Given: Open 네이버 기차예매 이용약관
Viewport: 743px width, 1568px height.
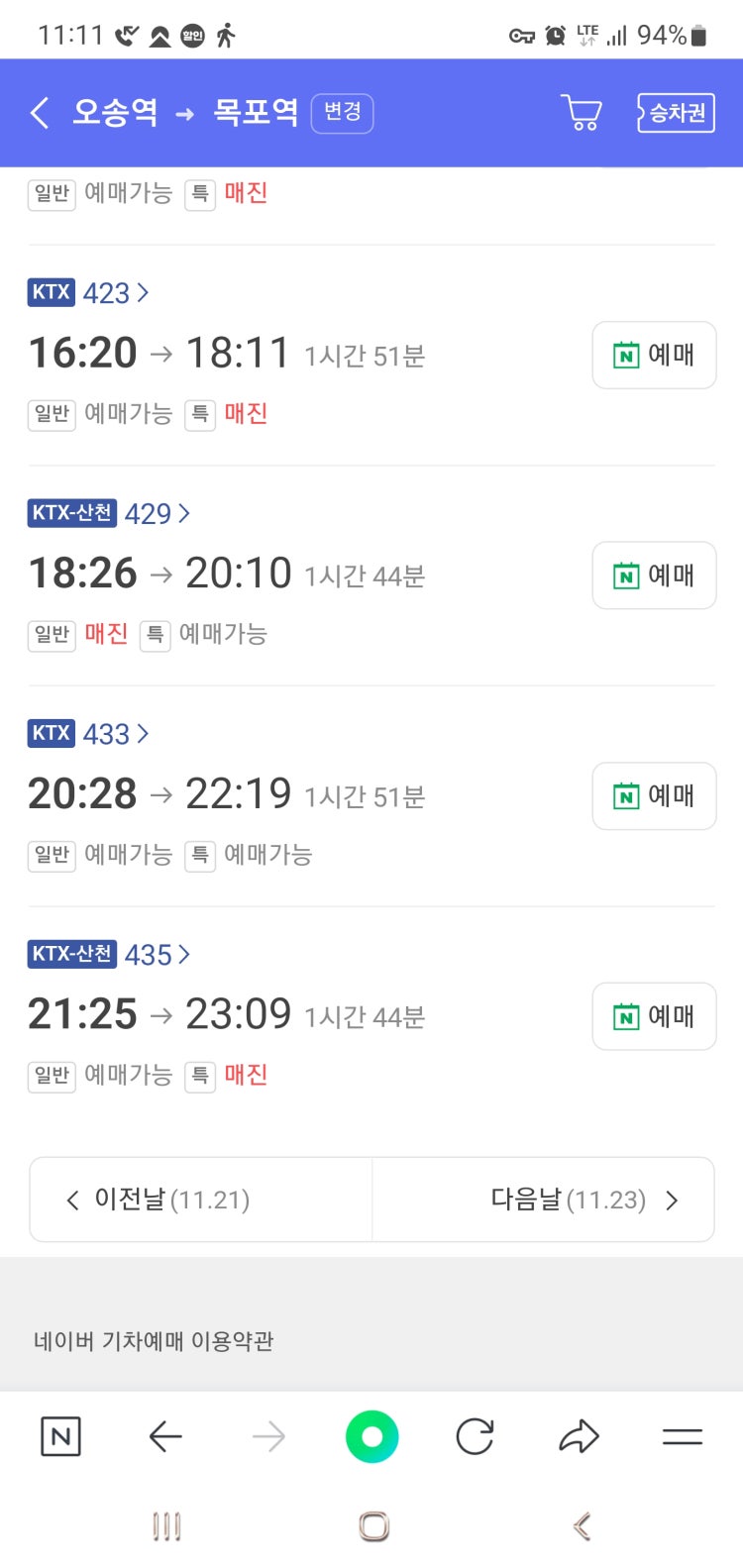Looking at the screenshot, I should click(x=154, y=1341).
